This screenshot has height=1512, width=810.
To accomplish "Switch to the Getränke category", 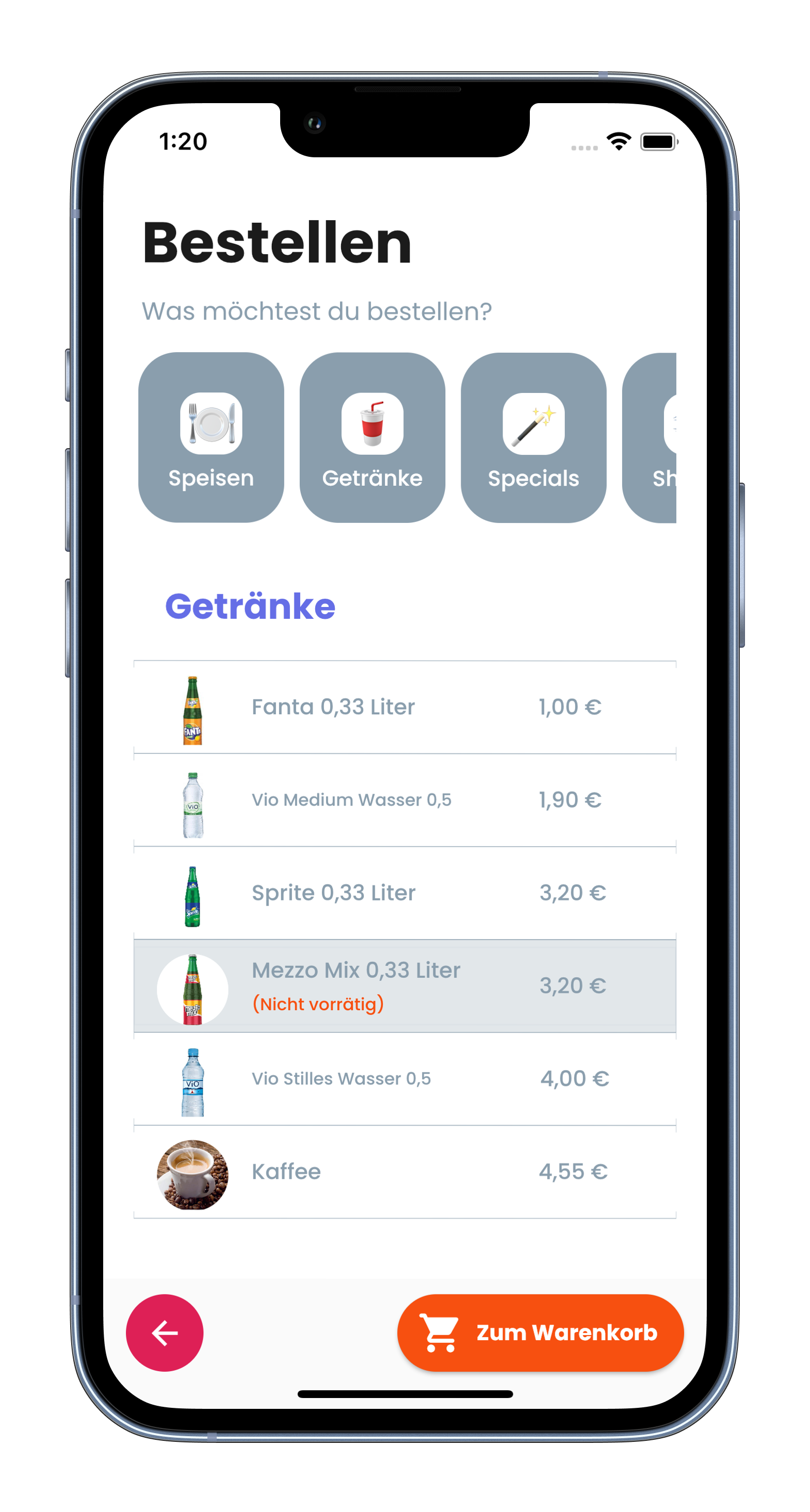I will [x=372, y=437].
